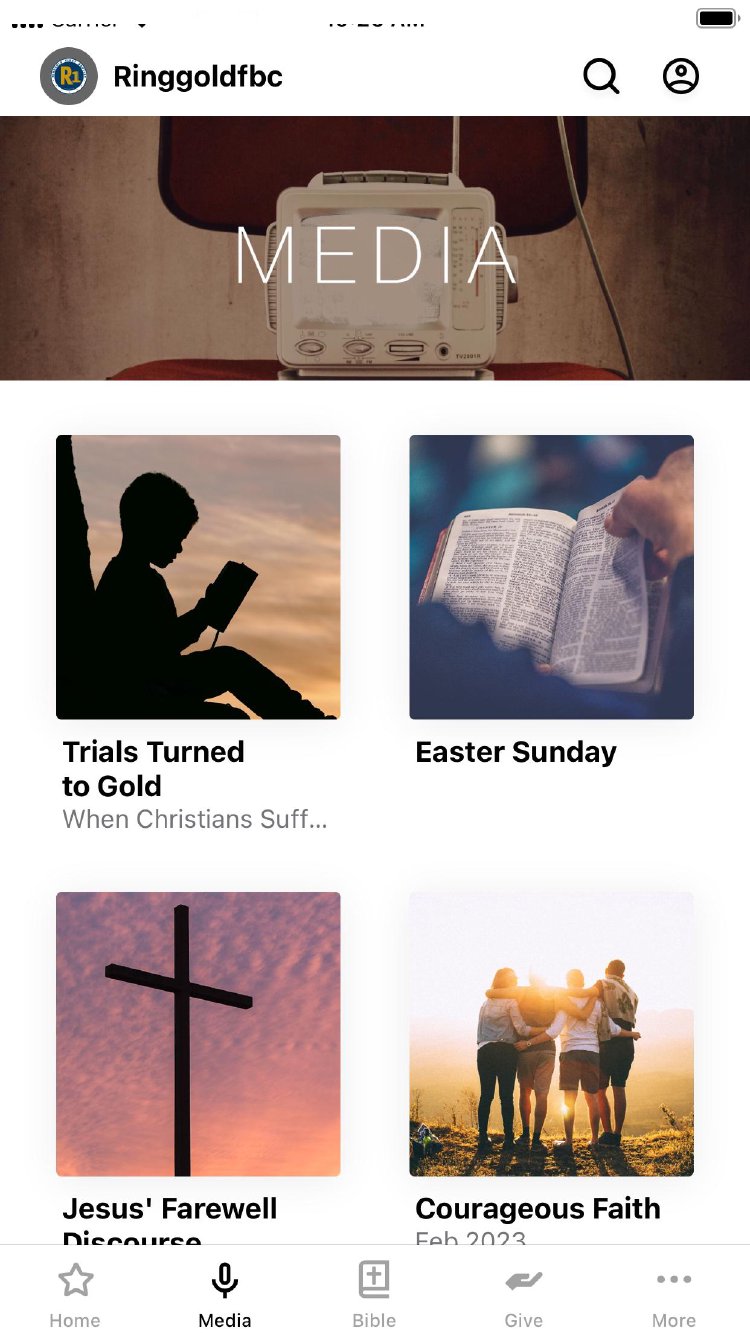Viewport: 750px width, 1334px height.
Task: View the Courageous Faith series
Action: point(551,1033)
